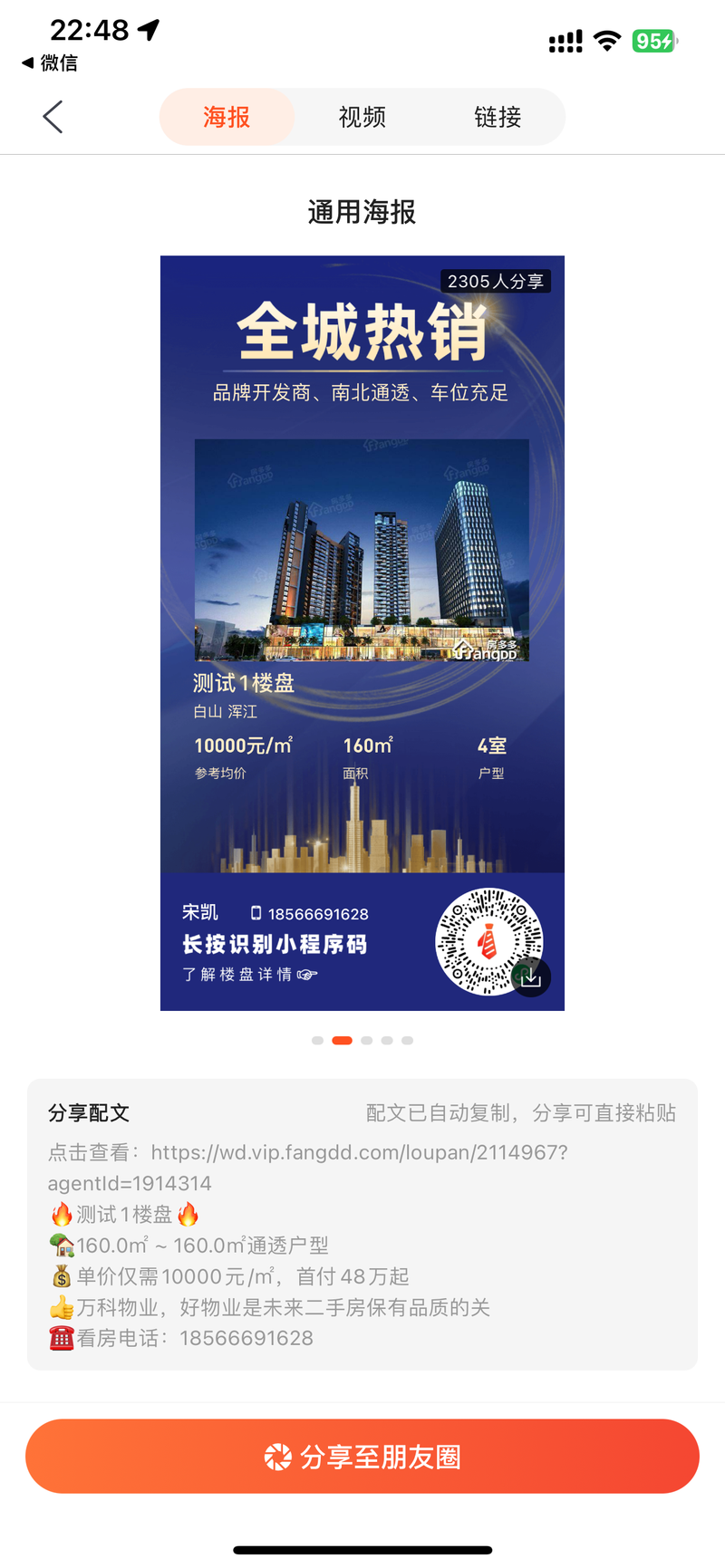
Task: Jump to the first poster page dot
Action: (317, 1040)
